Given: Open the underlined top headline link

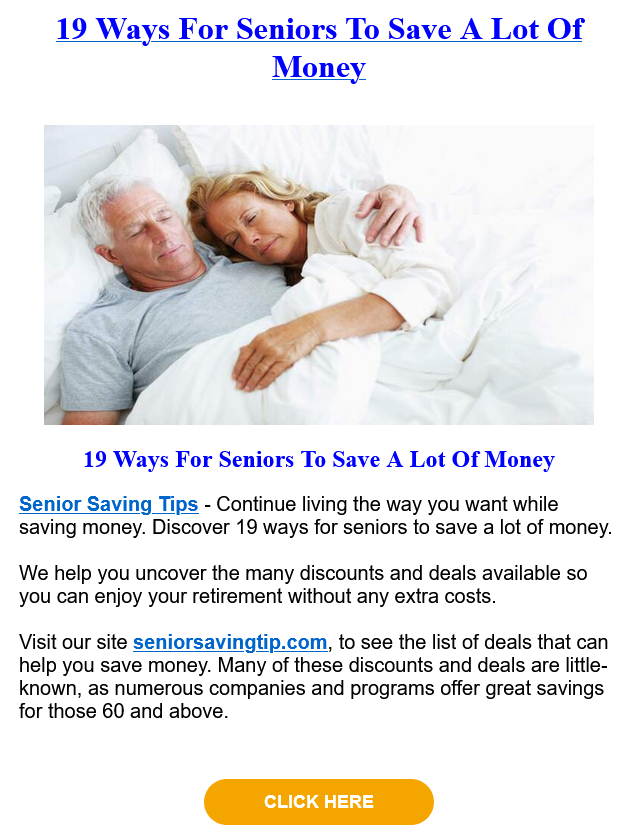Looking at the screenshot, I should (x=319, y=29).
